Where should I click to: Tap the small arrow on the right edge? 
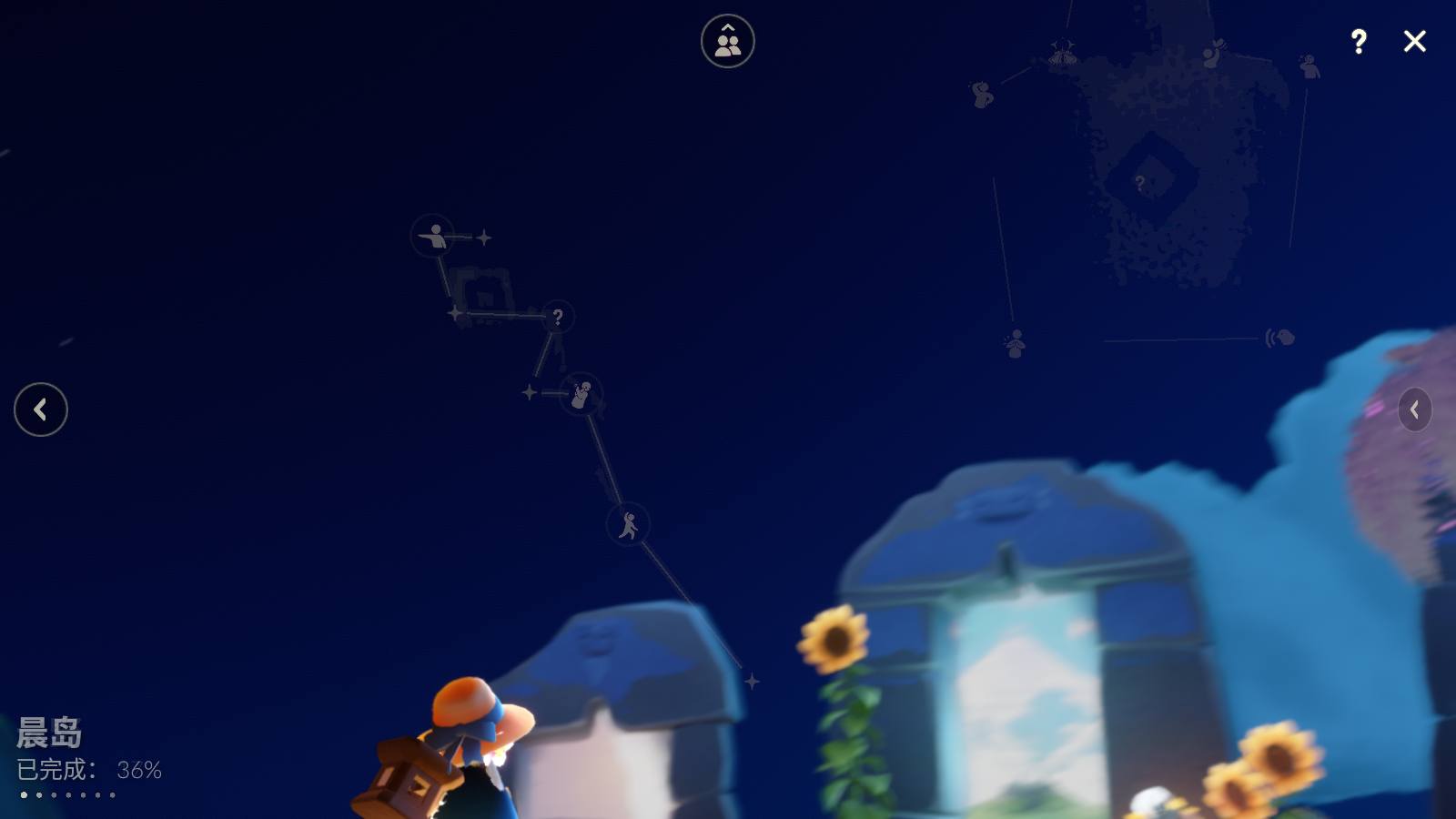click(1414, 409)
